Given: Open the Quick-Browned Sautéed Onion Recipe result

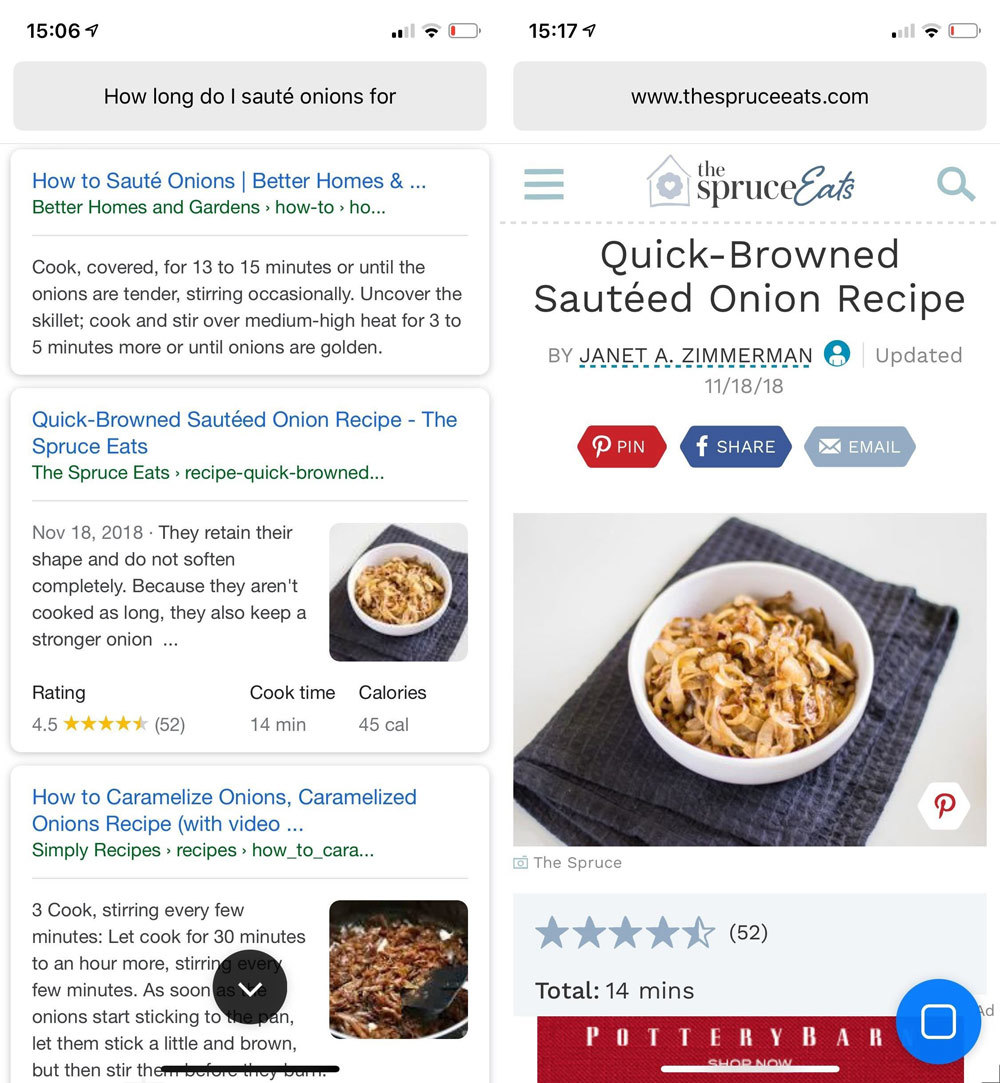Looking at the screenshot, I should pos(244,433).
